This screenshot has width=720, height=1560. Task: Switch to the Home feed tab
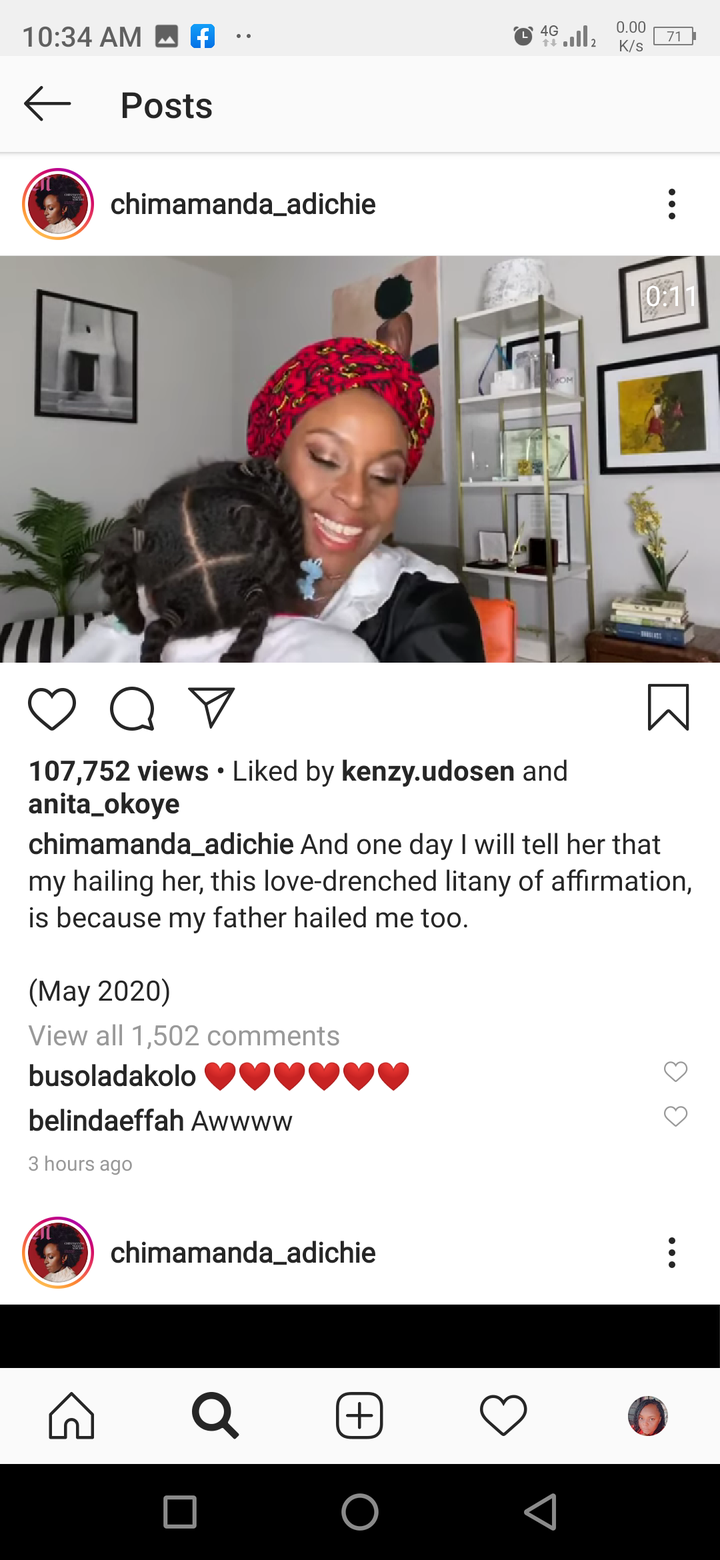coord(72,1416)
